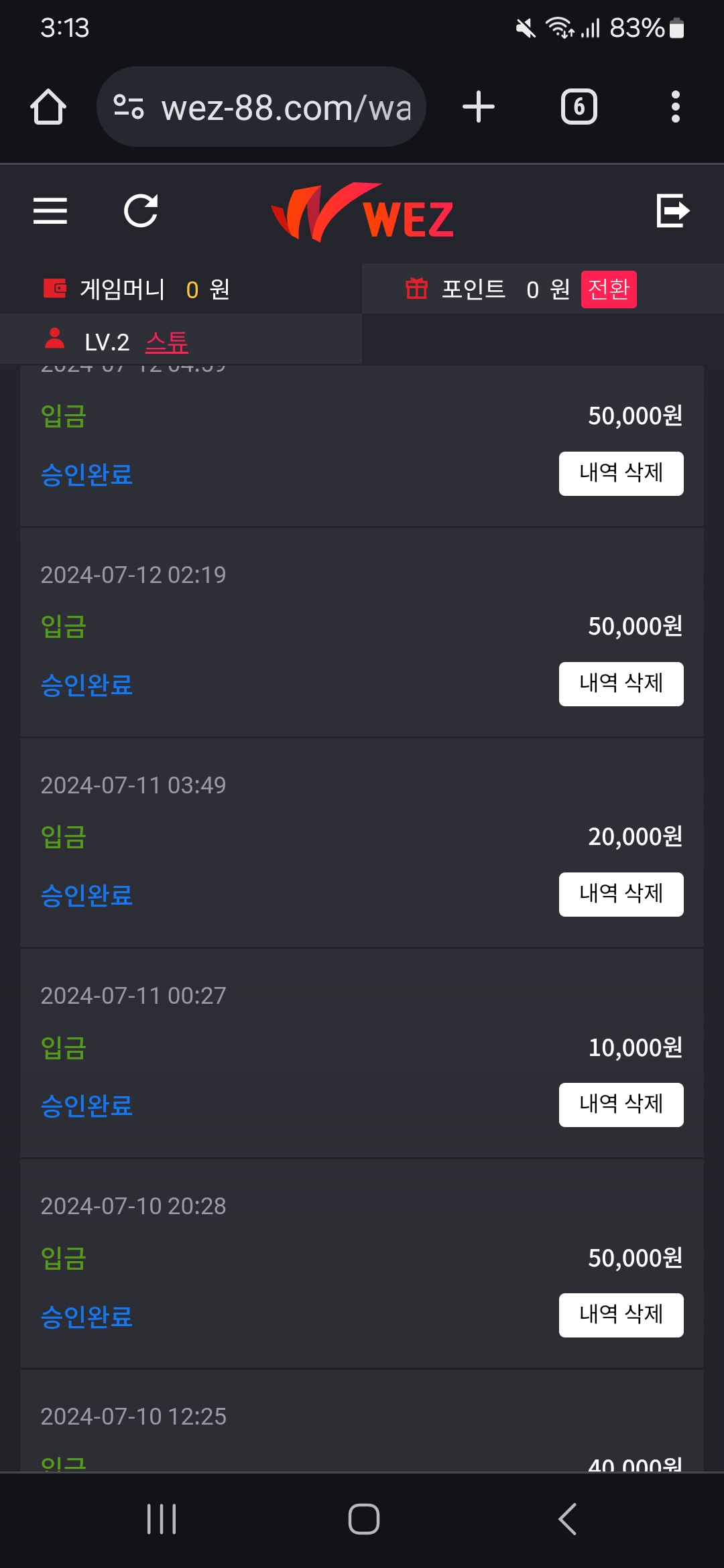Open the browser overflow menu
This screenshot has width=724, height=1568.
click(675, 107)
